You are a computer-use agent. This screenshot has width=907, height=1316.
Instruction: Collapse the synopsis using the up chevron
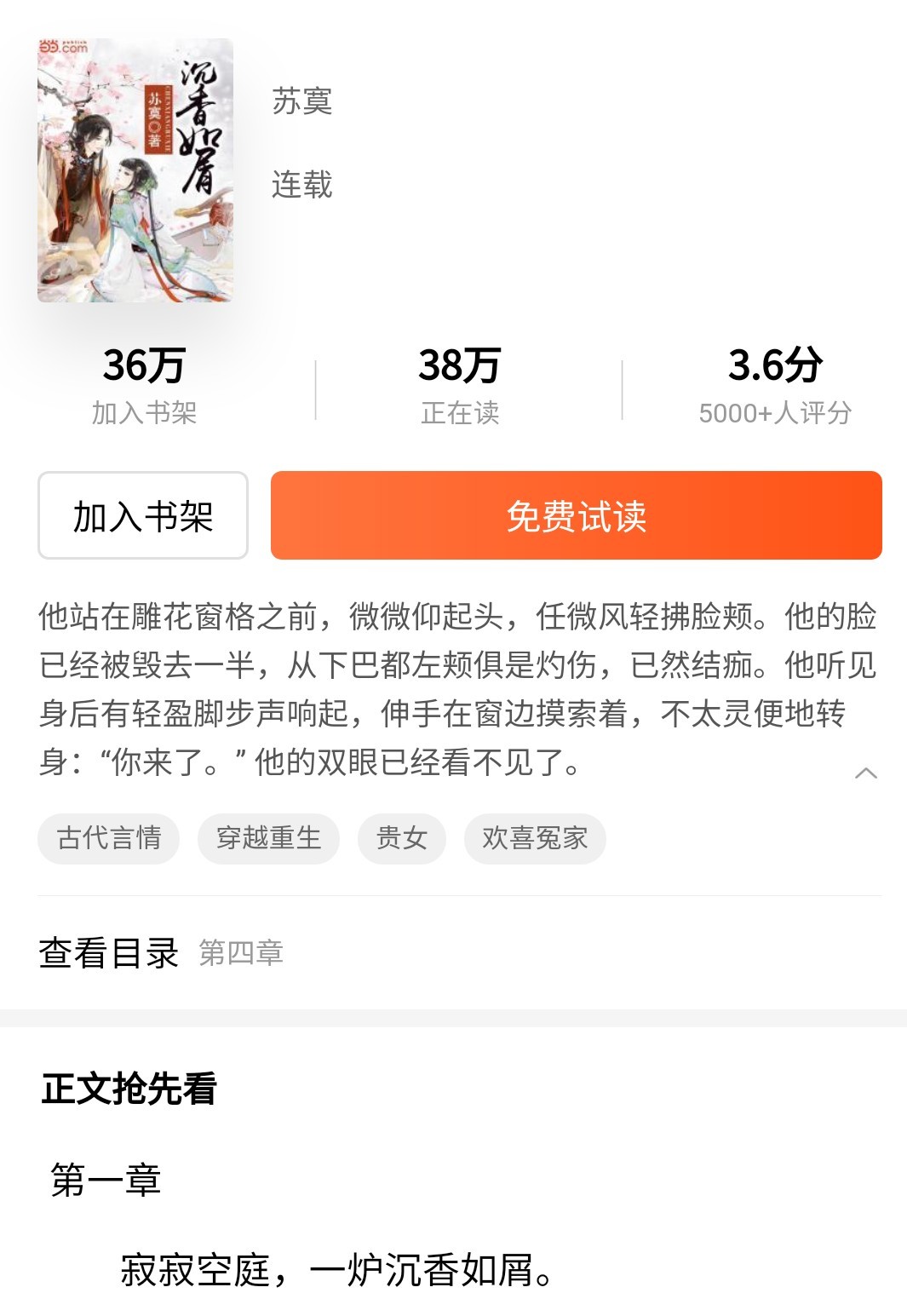pyautogui.click(x=865, y=773)
